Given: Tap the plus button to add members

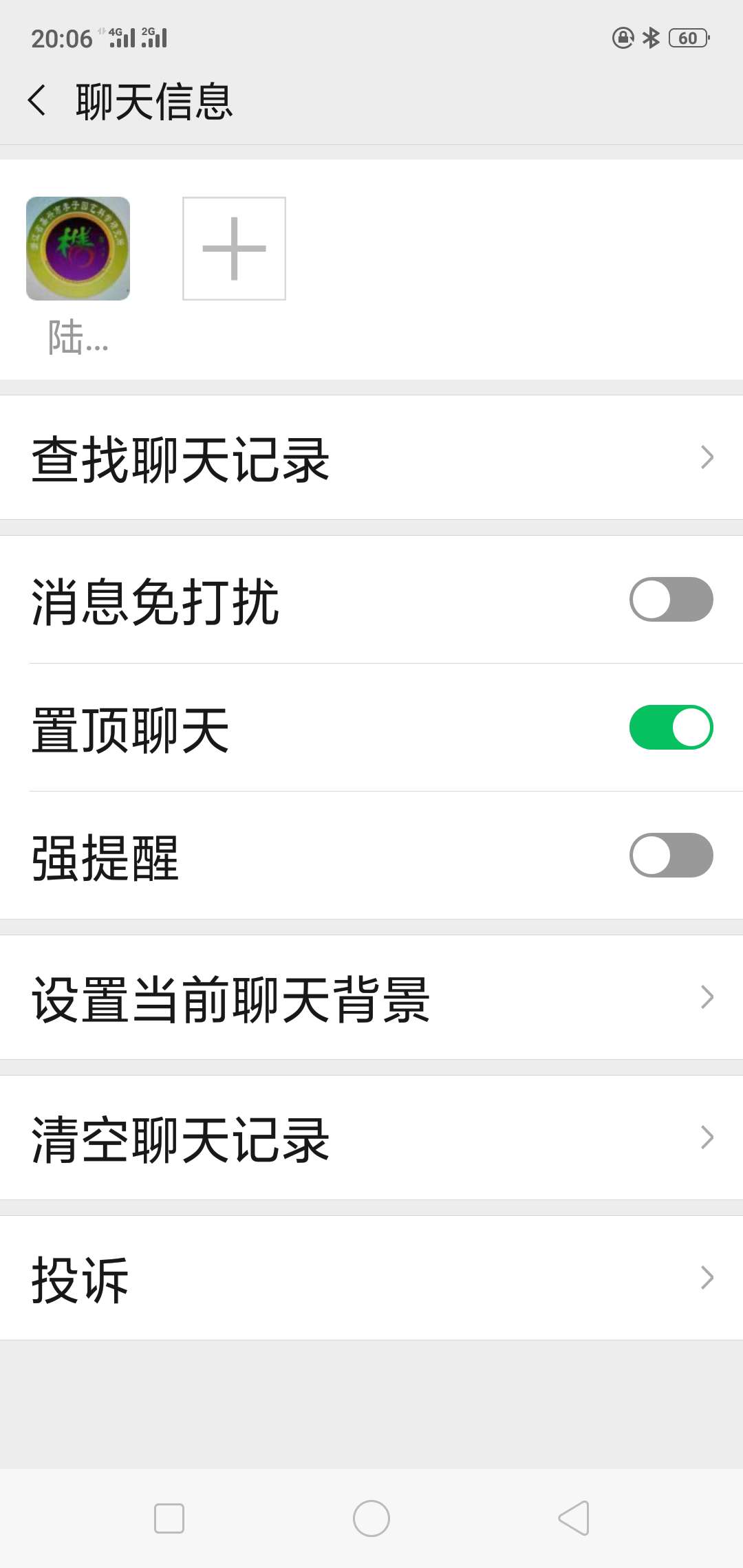Looking at the screenshot, I should tap(234, 248).
